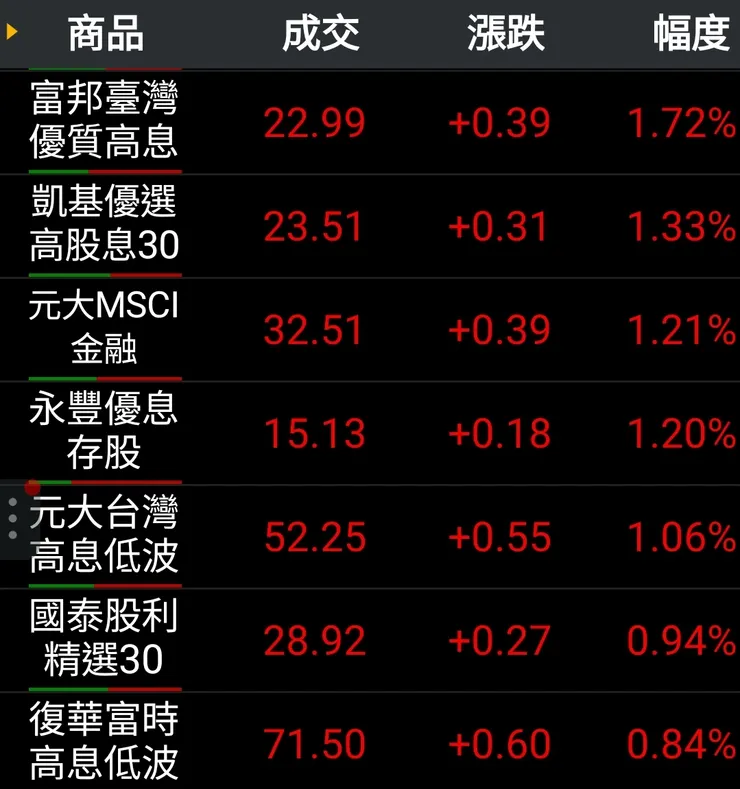Sort by the 漲跌 change column
The width and height of the screenshot is (740, 789).
(x=505, y=33)
